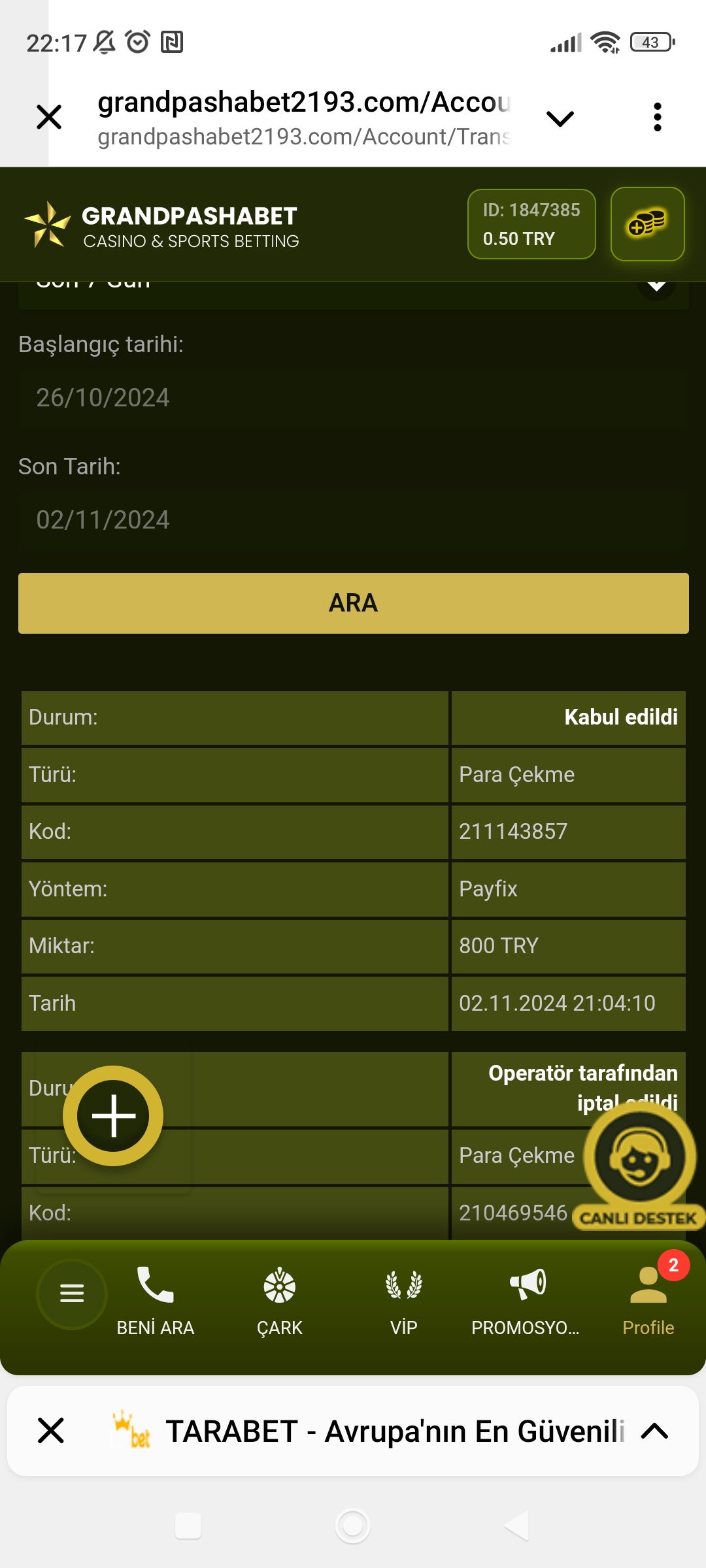
Task: Switch to the VİP tab
Action: point(403,1300)
